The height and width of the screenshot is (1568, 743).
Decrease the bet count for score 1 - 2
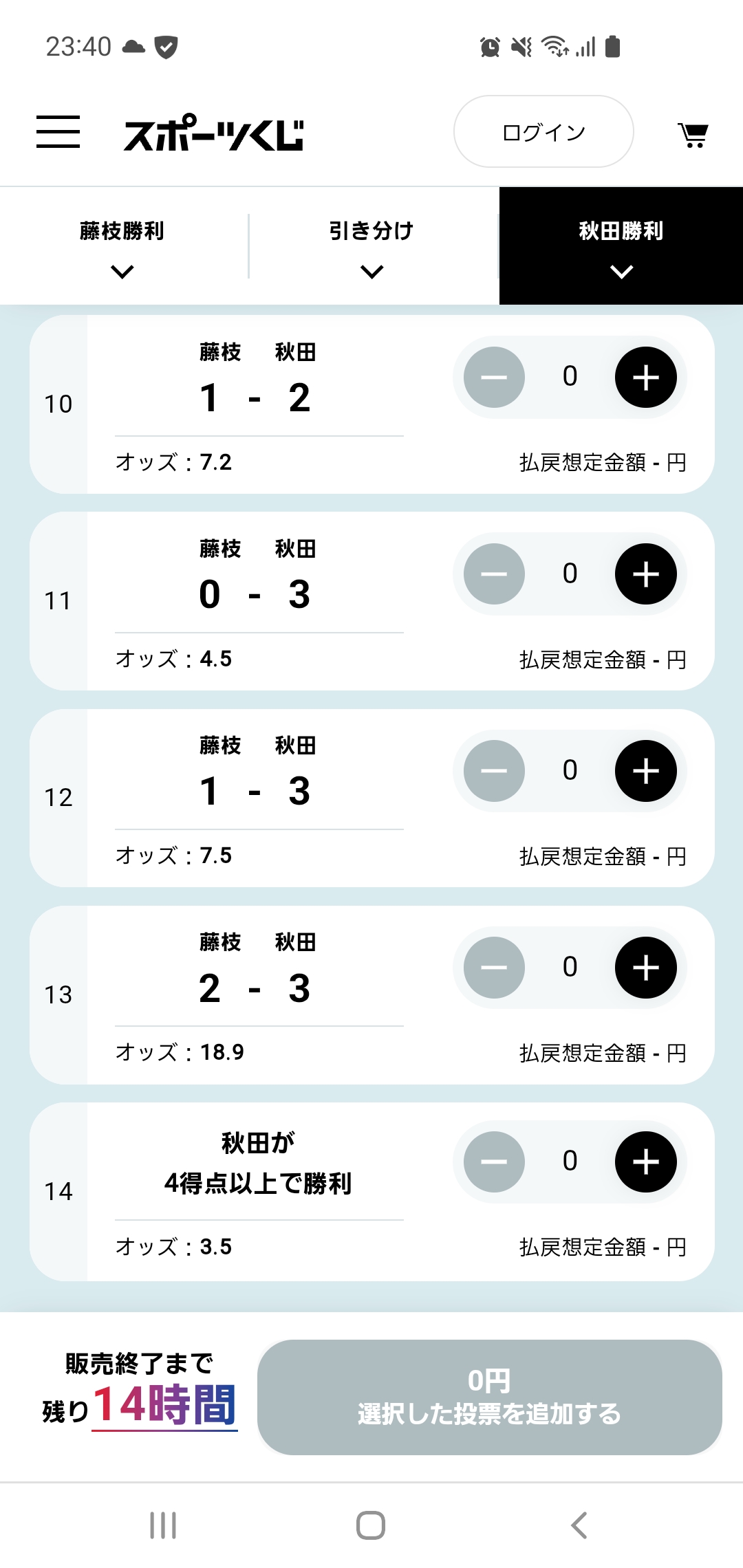pos(494,378)
